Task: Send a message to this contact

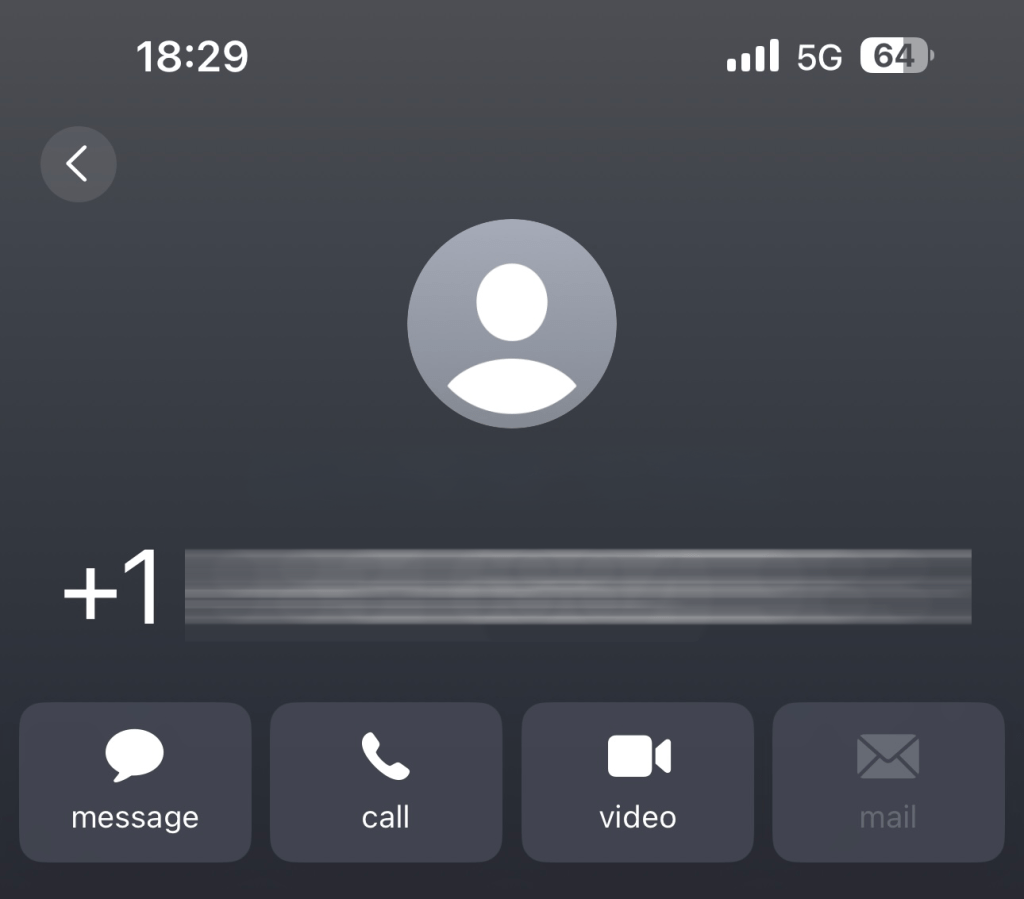Action: [x=135, y=782]
